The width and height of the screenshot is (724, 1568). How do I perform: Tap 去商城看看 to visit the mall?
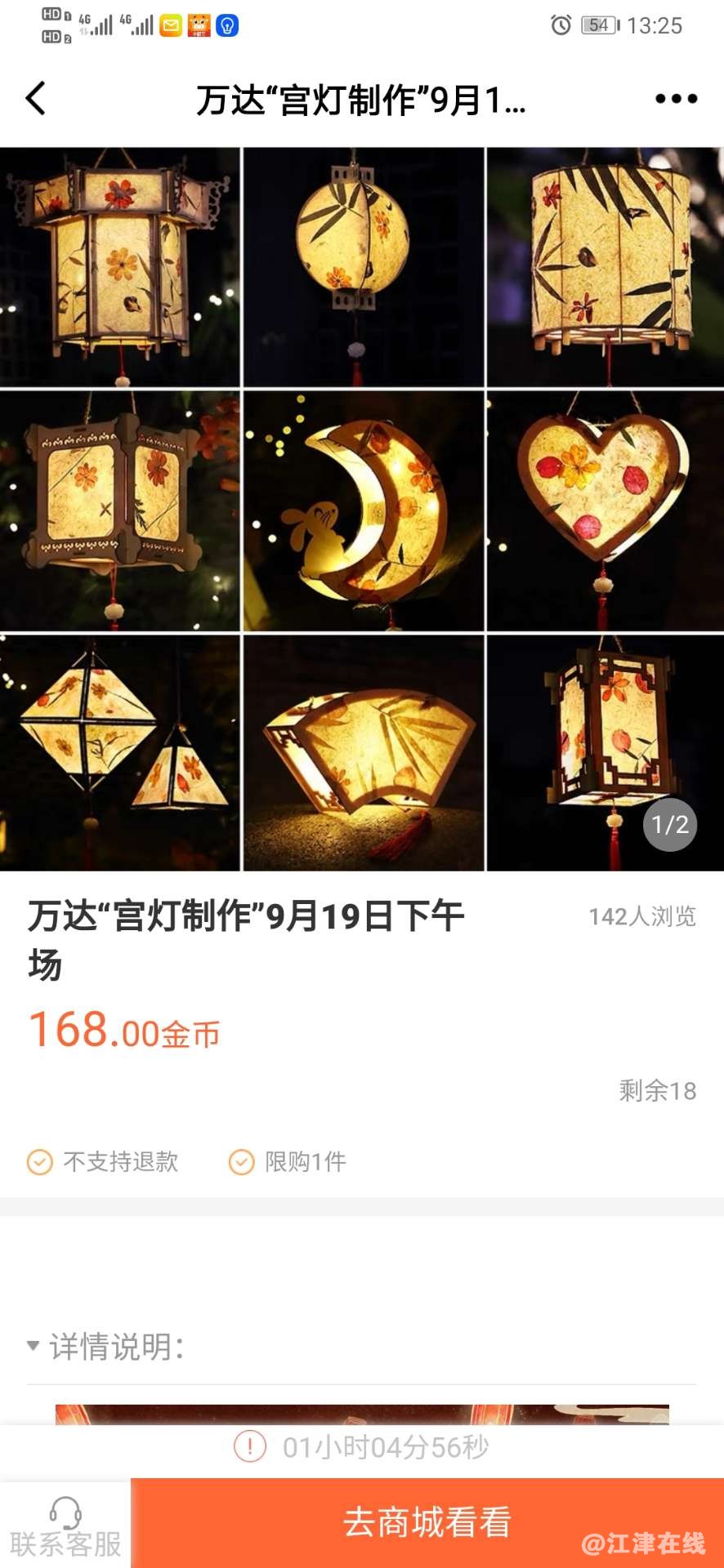pyautogui.click(x=427, y=1523)
